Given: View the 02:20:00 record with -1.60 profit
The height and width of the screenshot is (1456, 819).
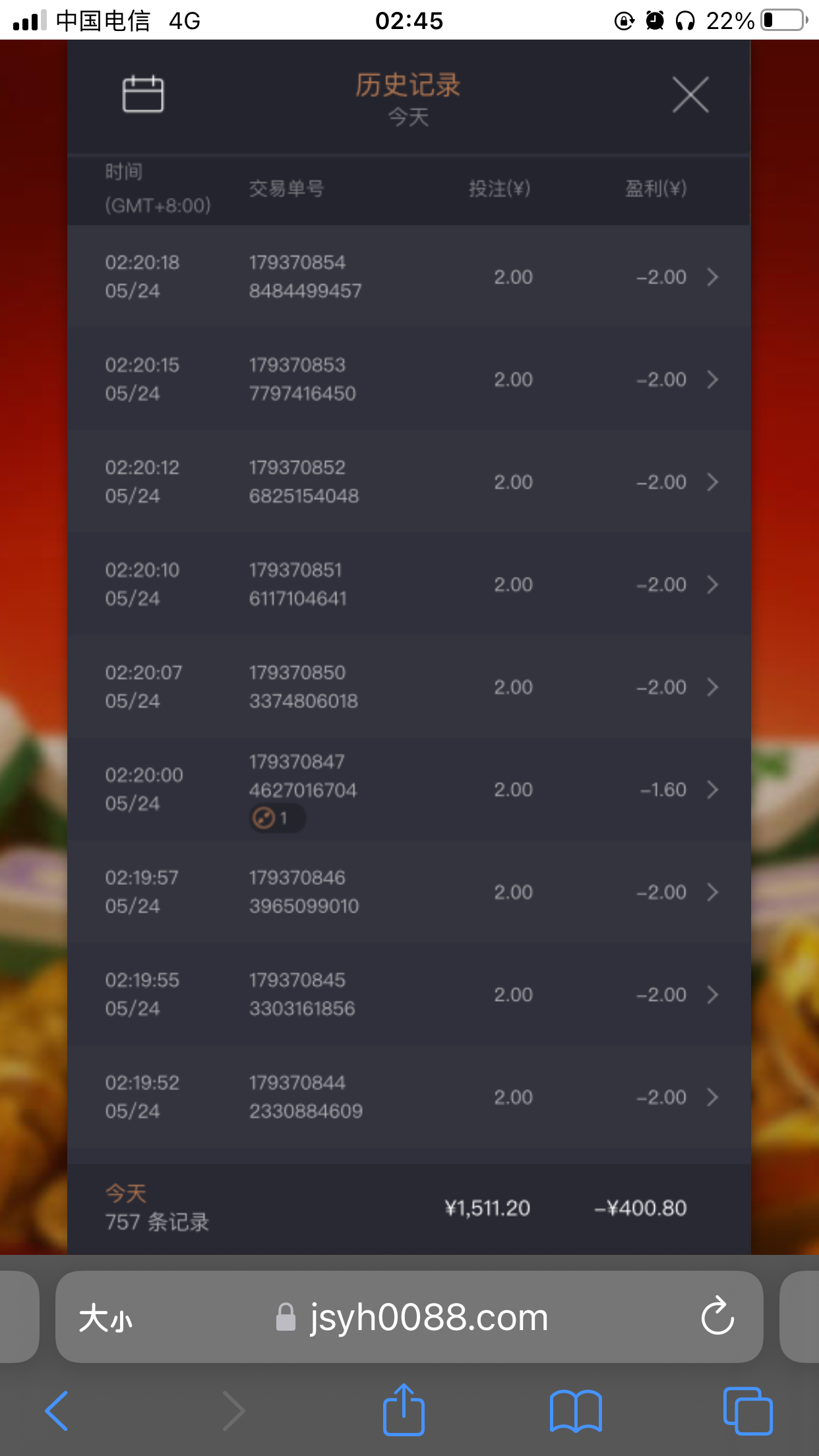Looking at the screenshot, I should pyautogui.click(x=409, y=789).
